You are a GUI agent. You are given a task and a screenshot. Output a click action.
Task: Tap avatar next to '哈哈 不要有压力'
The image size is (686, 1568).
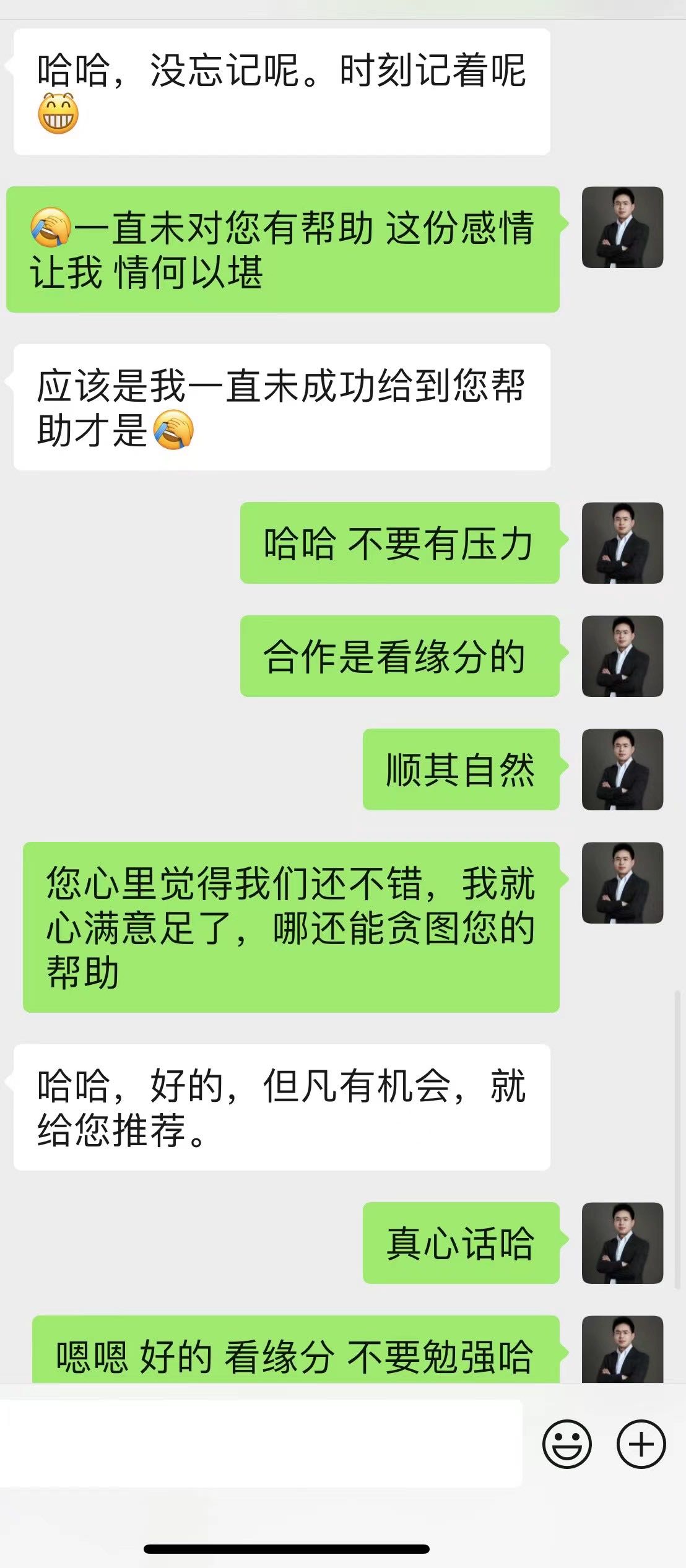coord(622,543)
